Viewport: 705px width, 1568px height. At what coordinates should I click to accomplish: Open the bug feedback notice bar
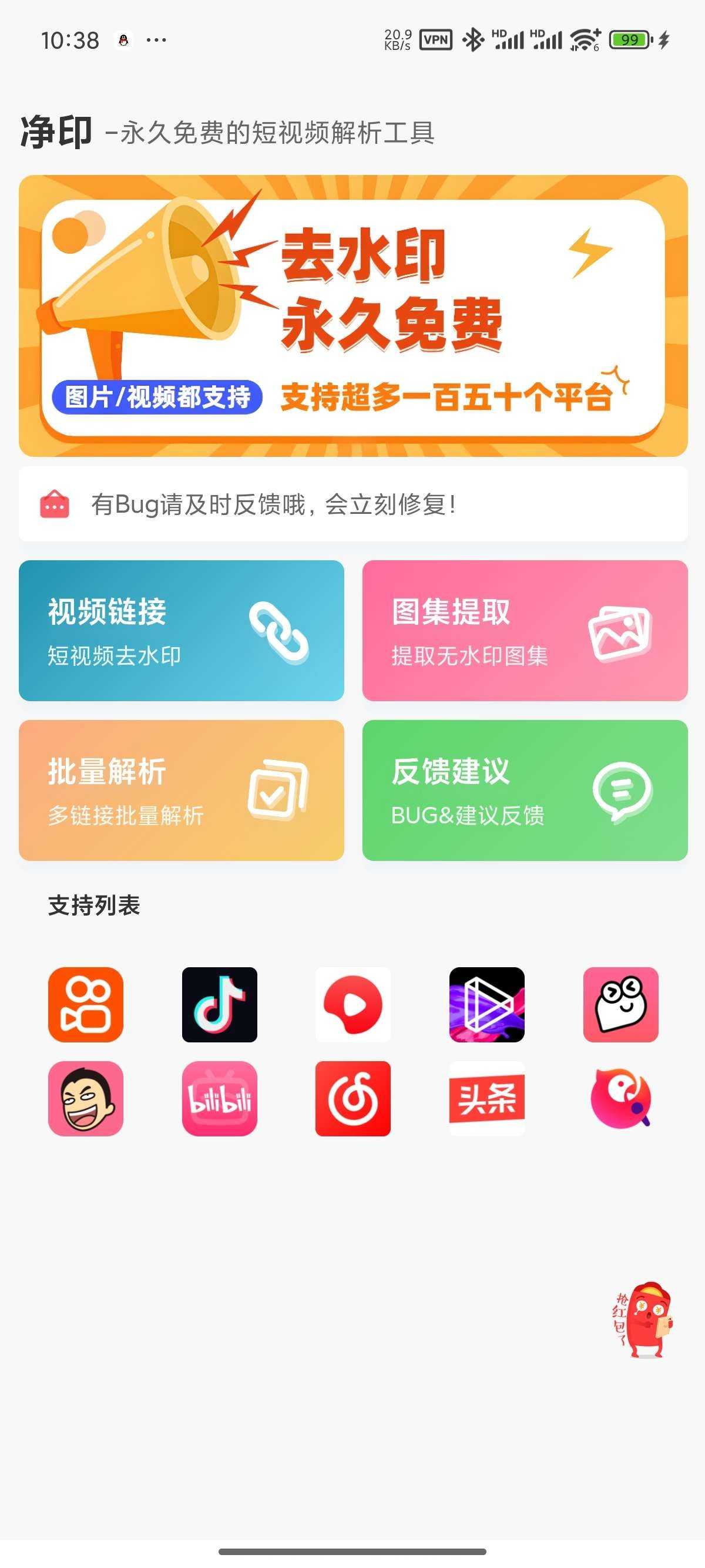click(352, 504)
